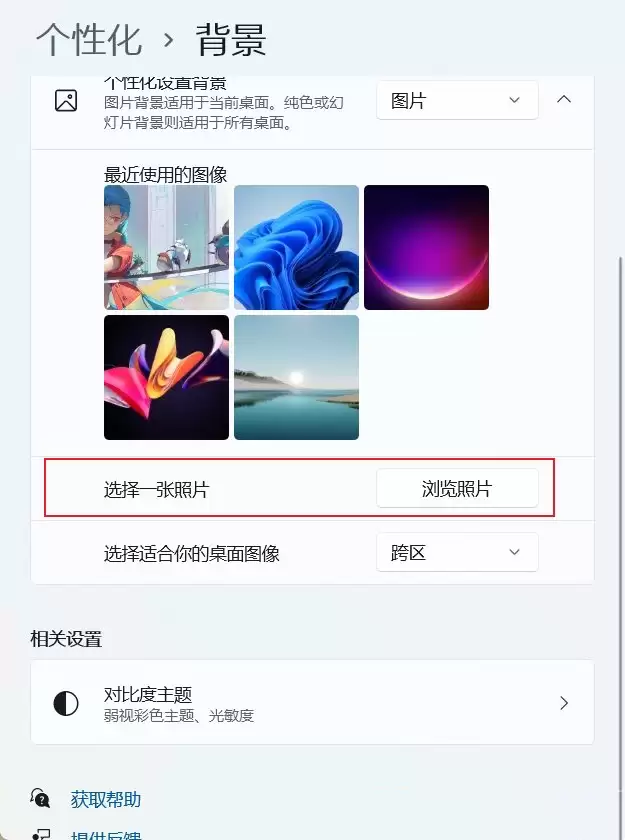Go back to 个性化 in the breadcrumb
Screen dimensions: 625x840
coord(89,40)
